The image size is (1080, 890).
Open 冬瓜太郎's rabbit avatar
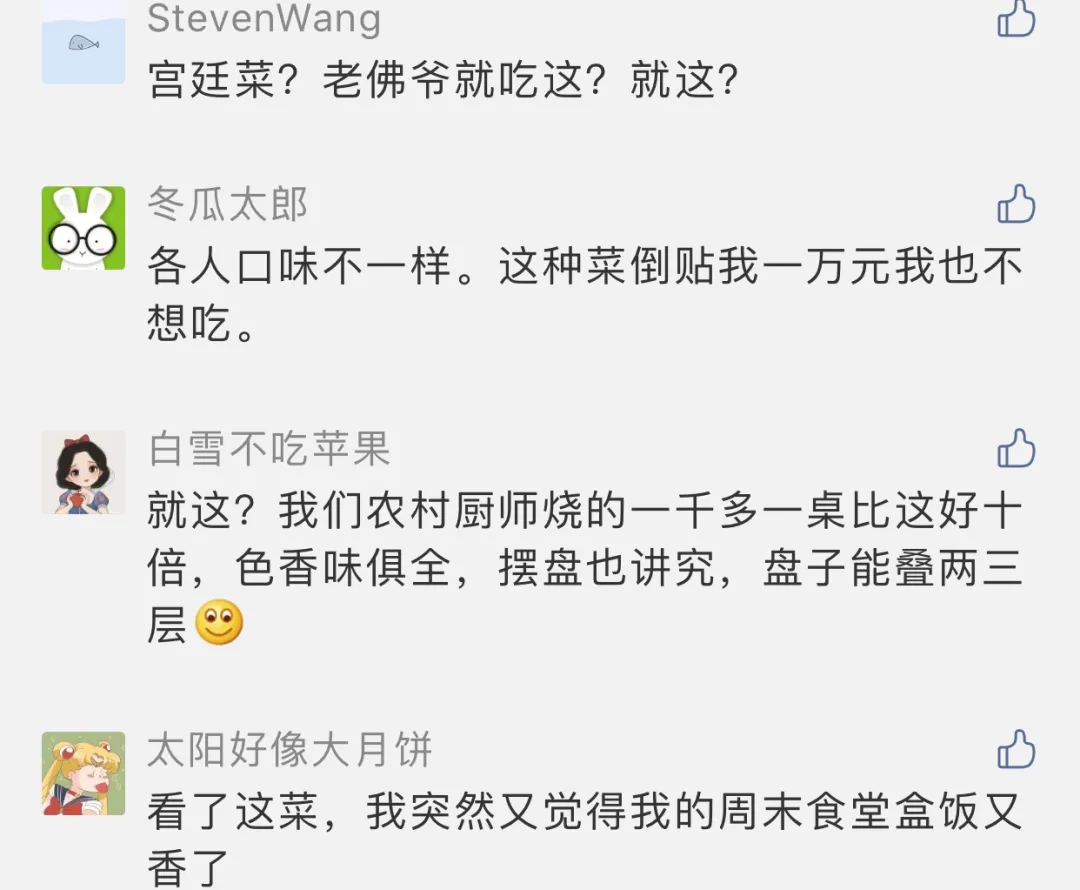pyautogui.click(x=83, y=228)
